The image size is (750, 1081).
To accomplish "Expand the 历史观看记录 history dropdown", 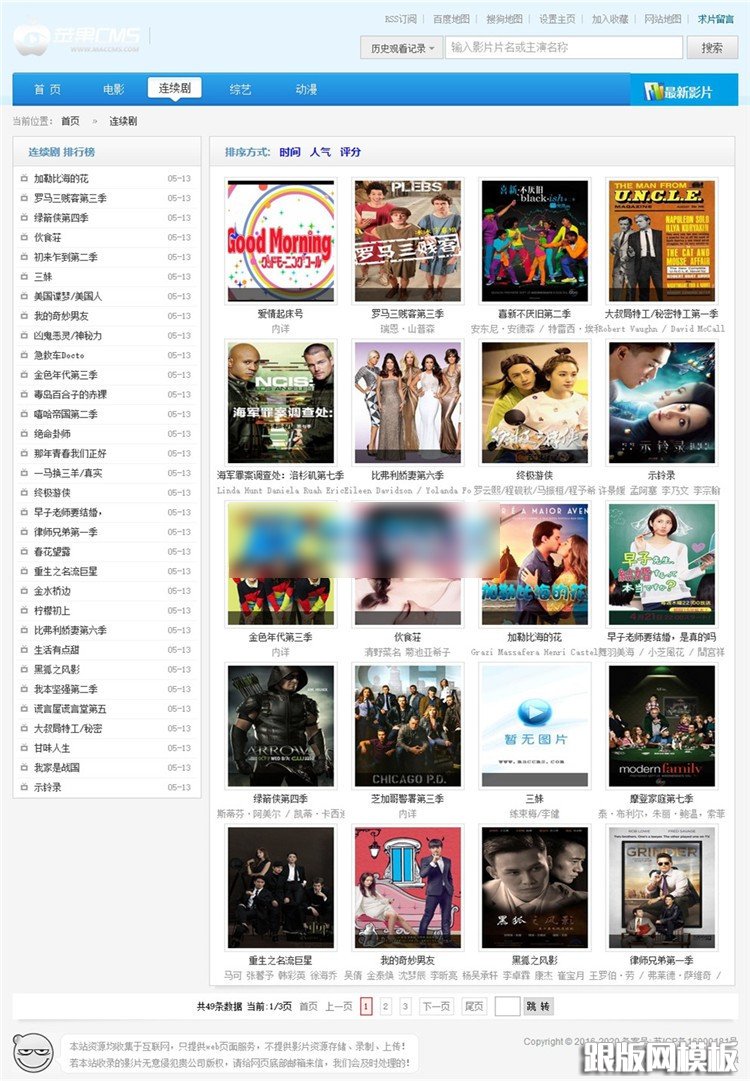I will 402,48.
